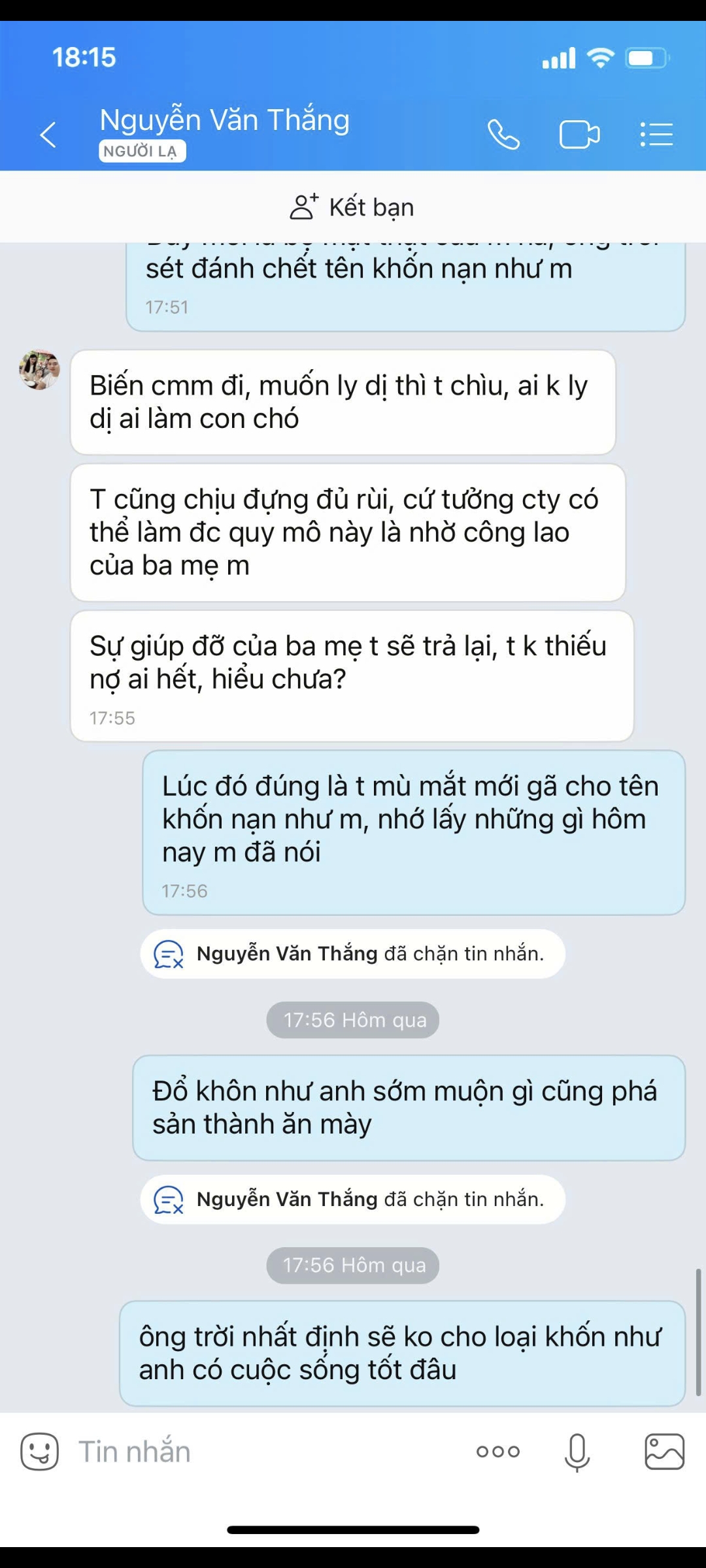
Task: Tap Kết bạn to send friend request
Action: tap(353, 206)
